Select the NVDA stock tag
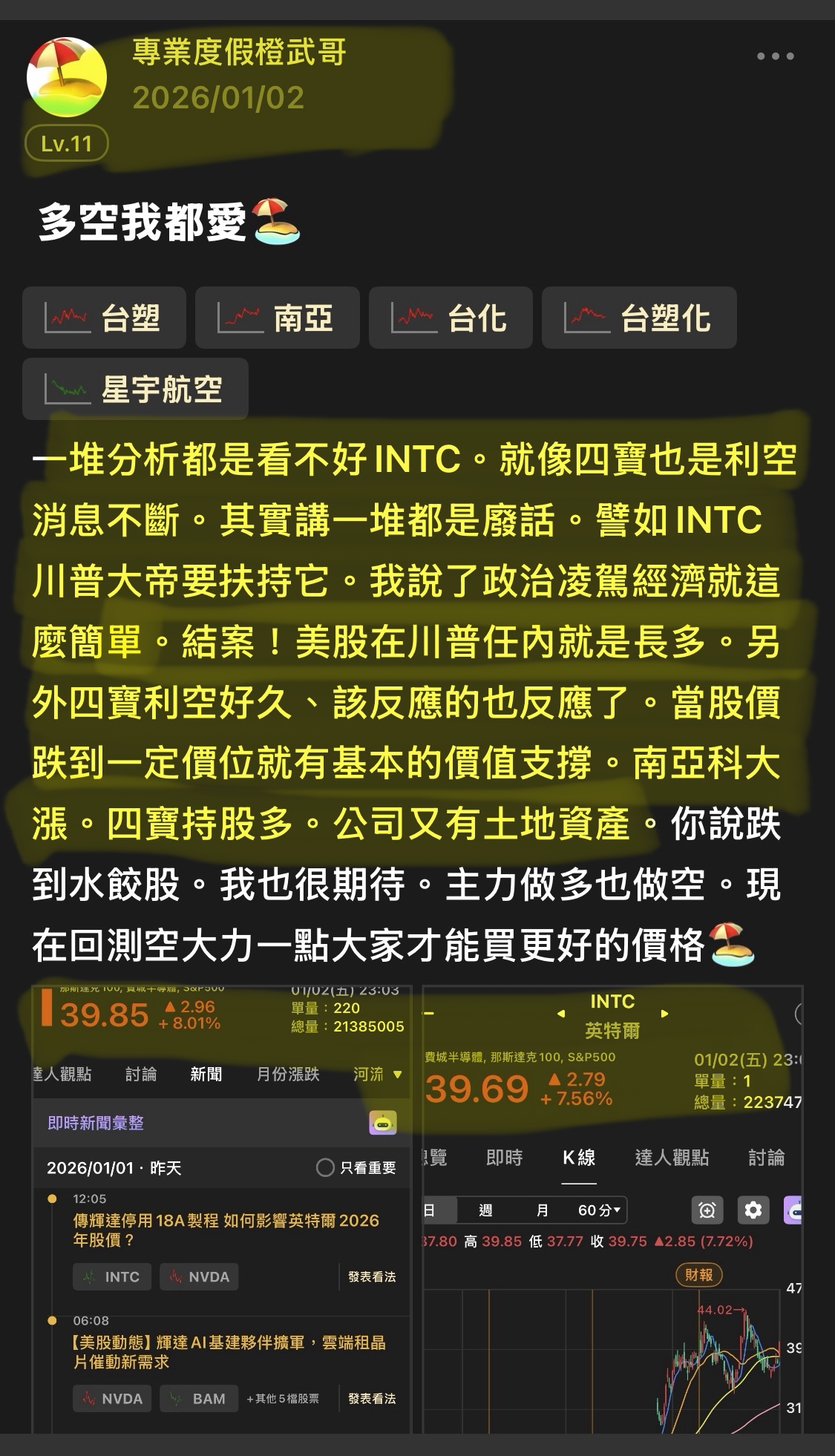Image resolution: width=835 pixels, height=1456 pixels. tap(199, 1276)
